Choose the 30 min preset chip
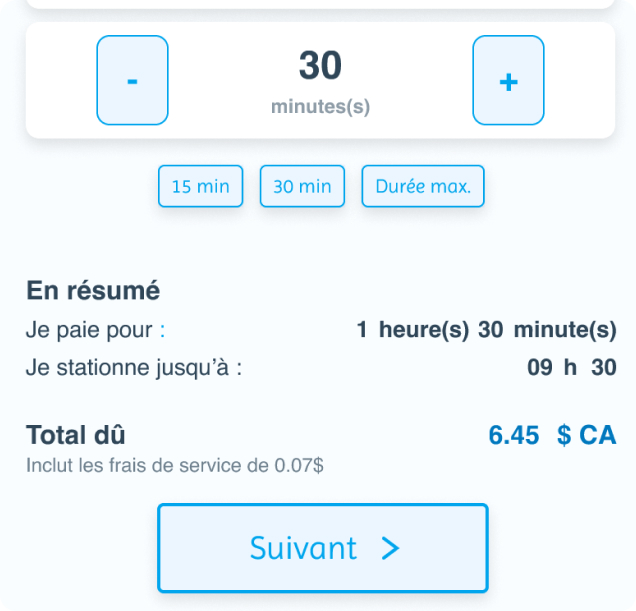Screen dimensions: 636x611 (x=302, y=186)
